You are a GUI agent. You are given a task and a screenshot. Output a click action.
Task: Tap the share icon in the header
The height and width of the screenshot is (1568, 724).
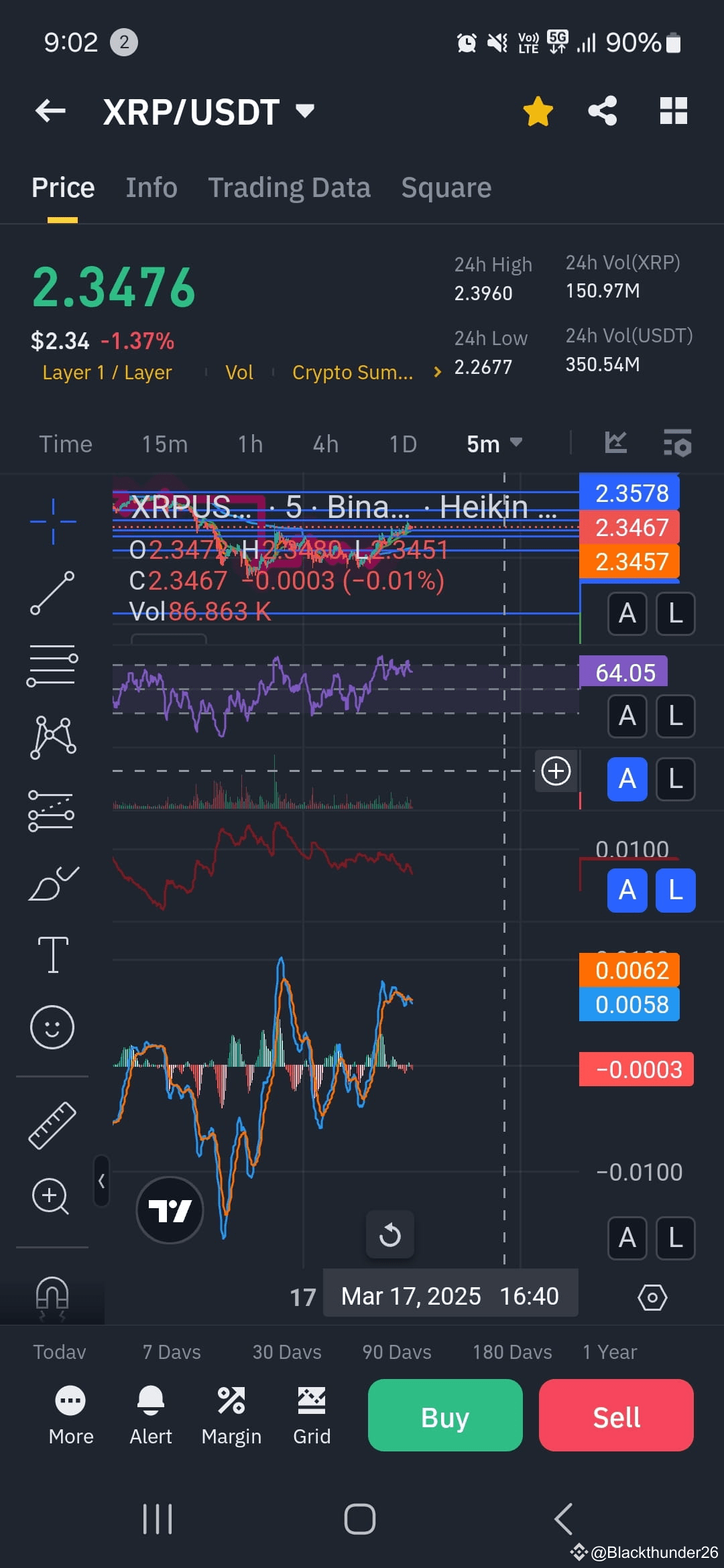tap(602, 111)
